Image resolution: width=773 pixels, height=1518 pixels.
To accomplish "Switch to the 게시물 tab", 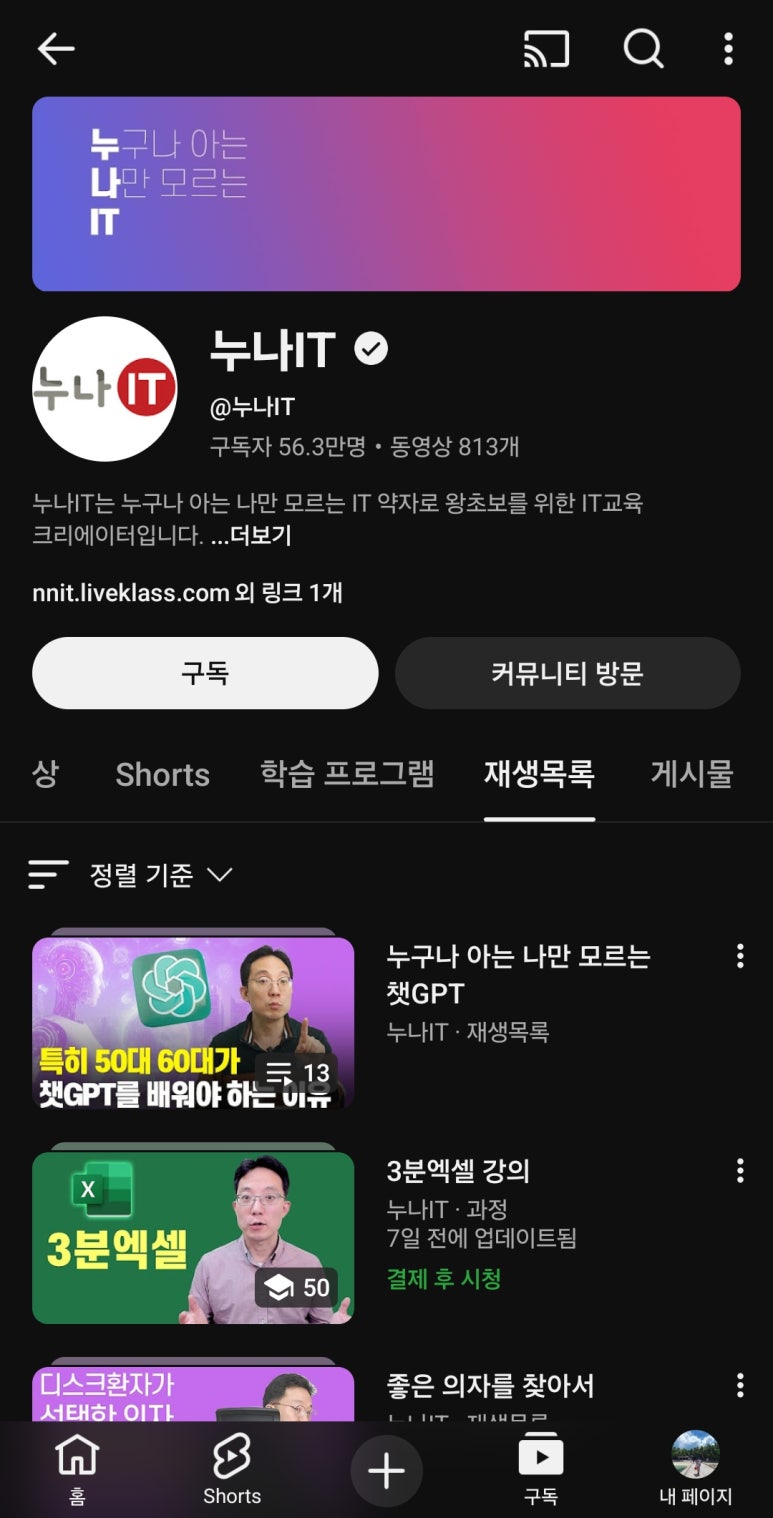I will (691, 774).
